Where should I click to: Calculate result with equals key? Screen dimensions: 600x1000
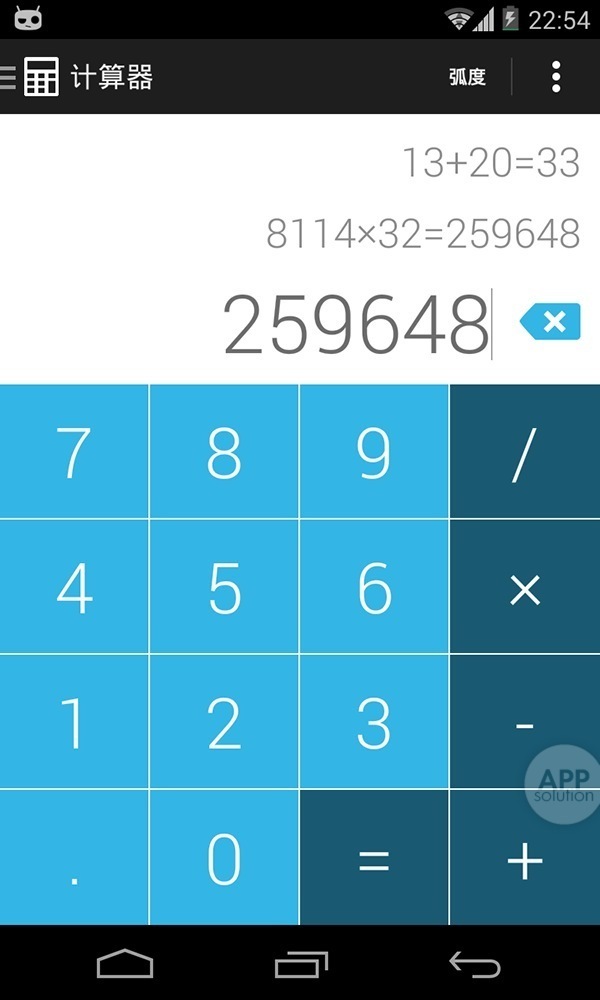coord(374,858)
